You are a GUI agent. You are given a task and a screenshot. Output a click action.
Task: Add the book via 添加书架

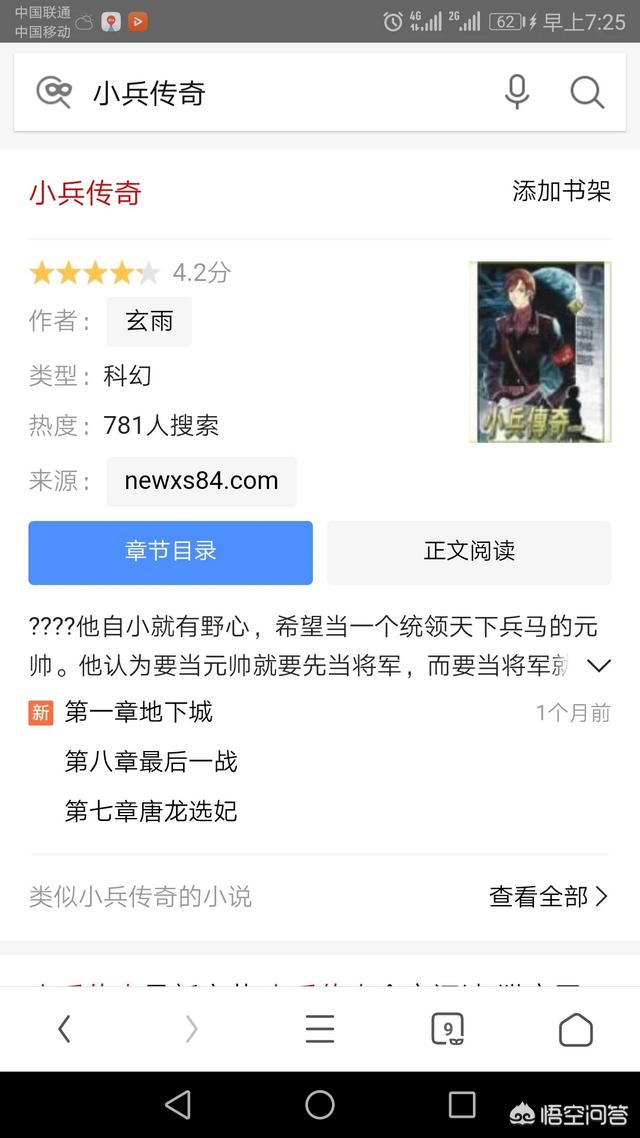point(562,191)
